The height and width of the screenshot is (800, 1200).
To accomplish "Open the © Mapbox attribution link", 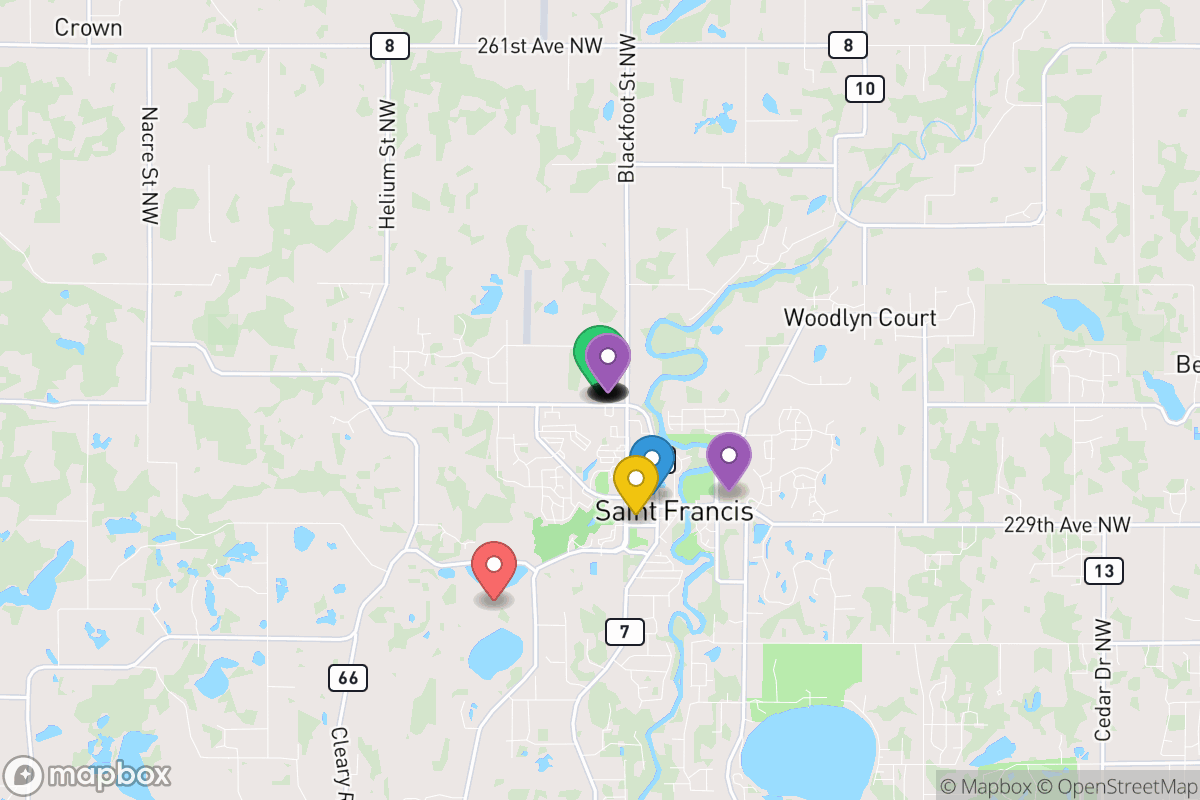I will [x=986, y=785].
